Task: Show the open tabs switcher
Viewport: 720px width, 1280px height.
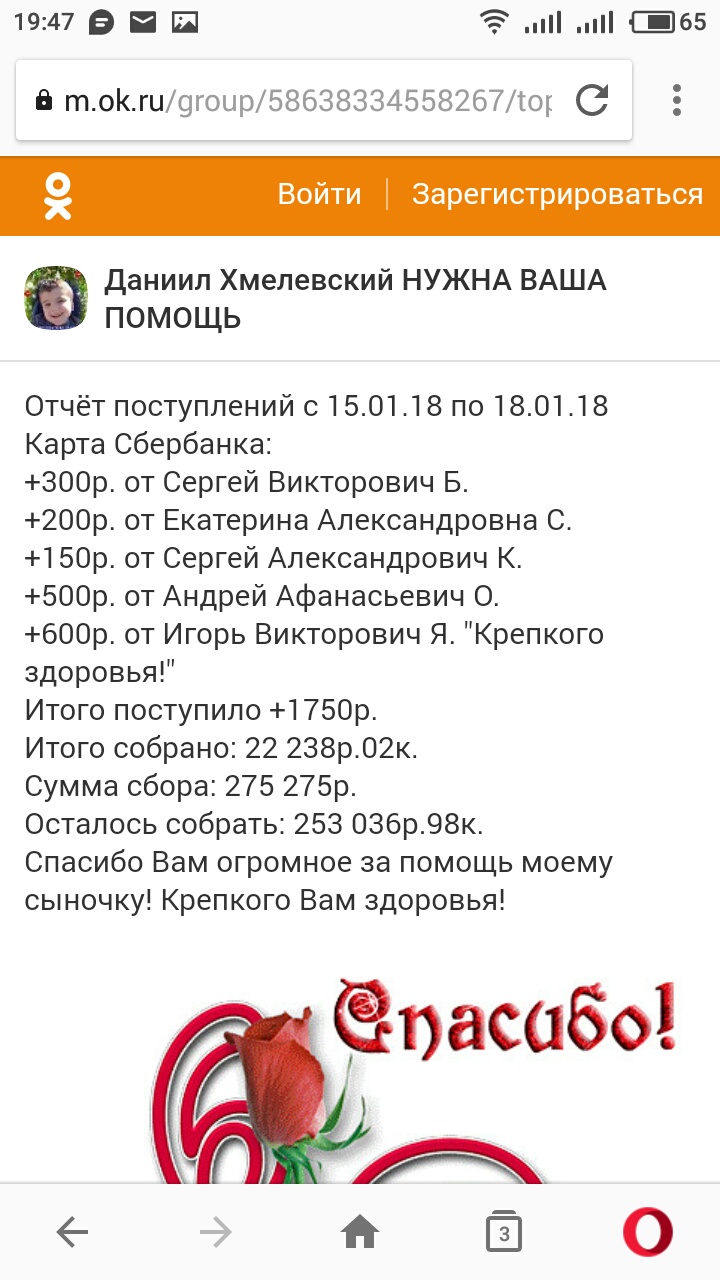Action: pos(503,1233)
